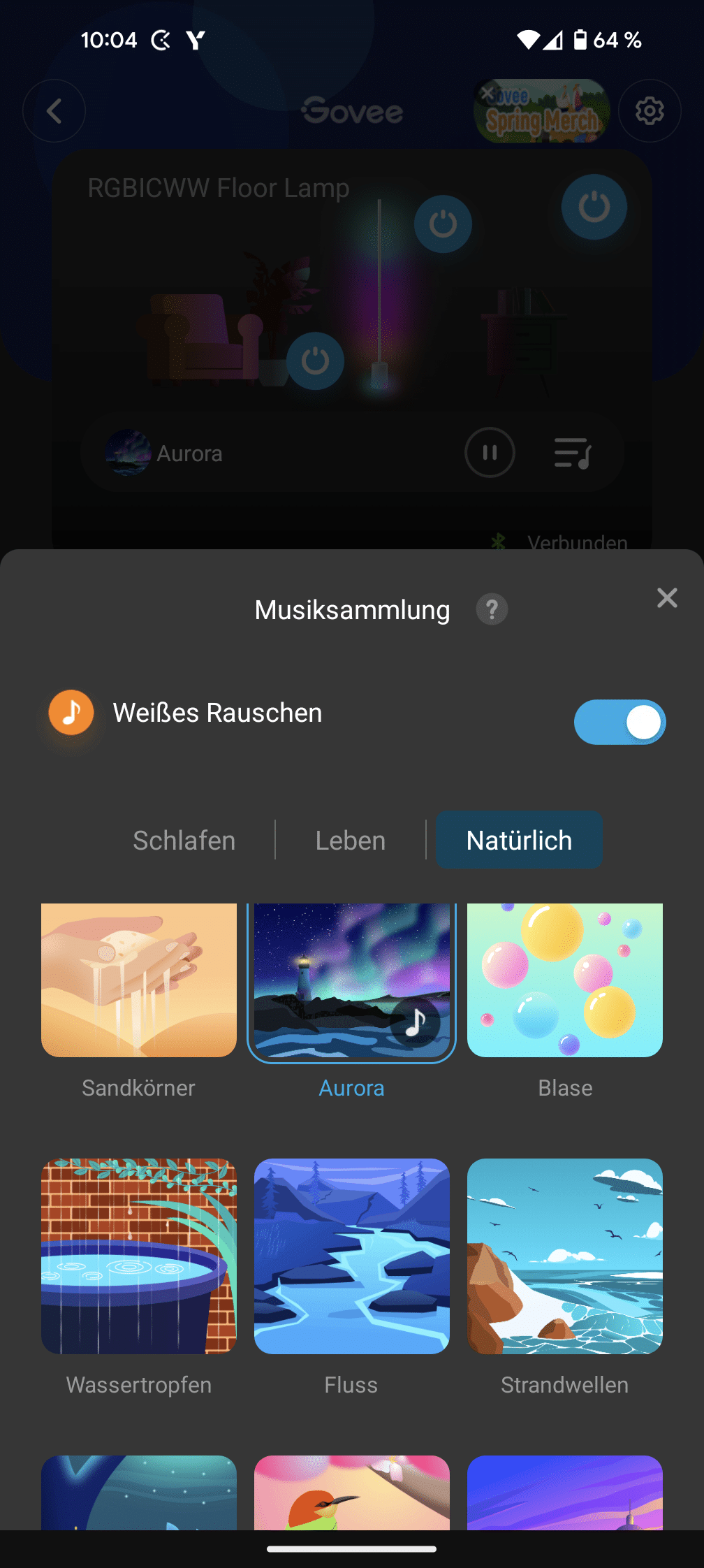Start the Strandwellen sound
This screenshot has height=1568, width=704.
(564, 1256)
